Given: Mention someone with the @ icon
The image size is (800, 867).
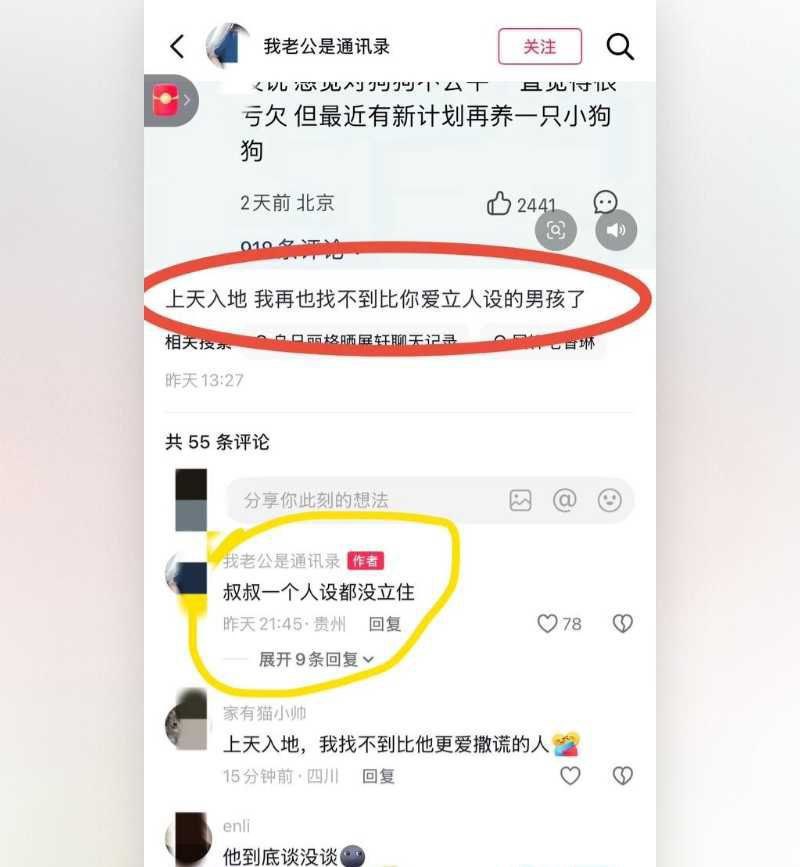Looking at the screenshot, I should tap(565, 500).
